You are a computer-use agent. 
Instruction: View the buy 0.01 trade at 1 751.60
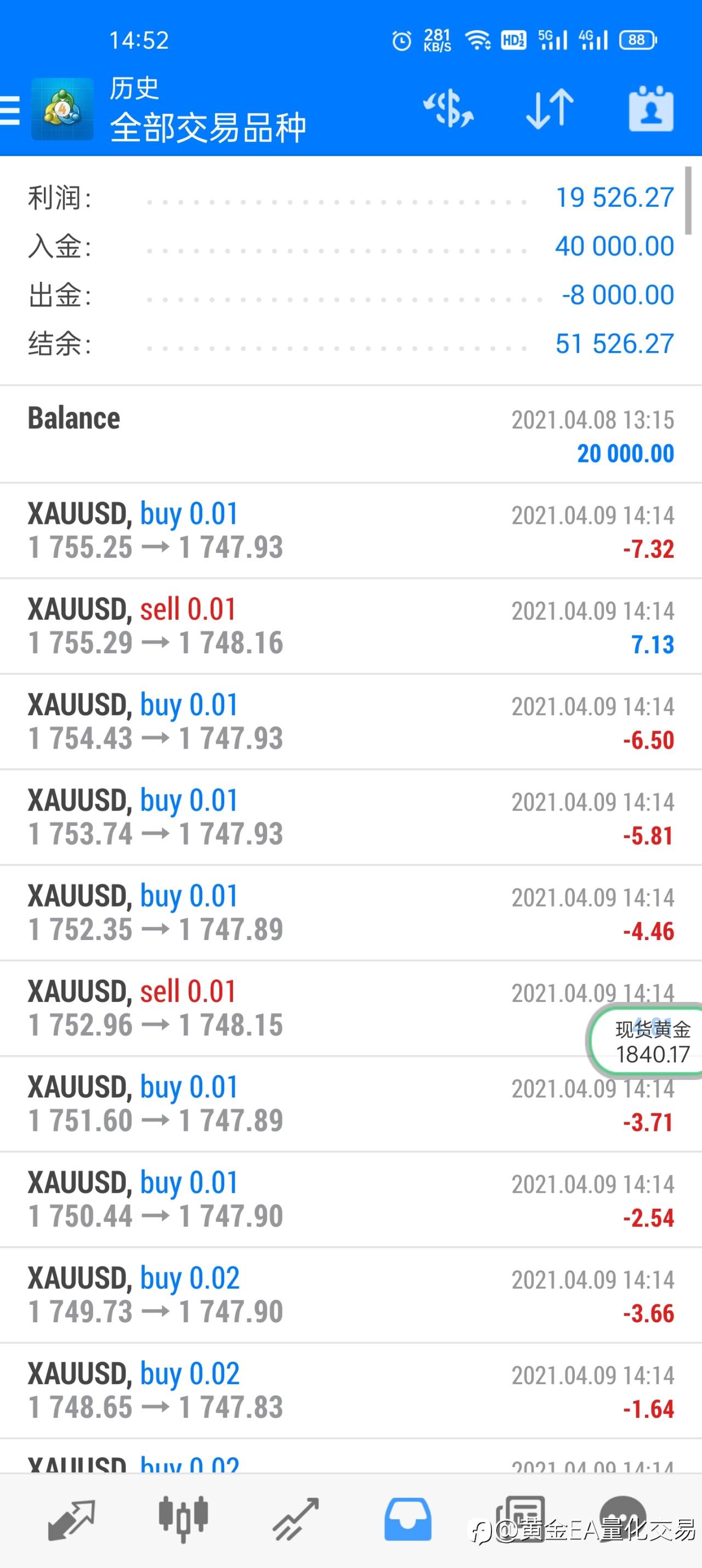click(350, 1104)
